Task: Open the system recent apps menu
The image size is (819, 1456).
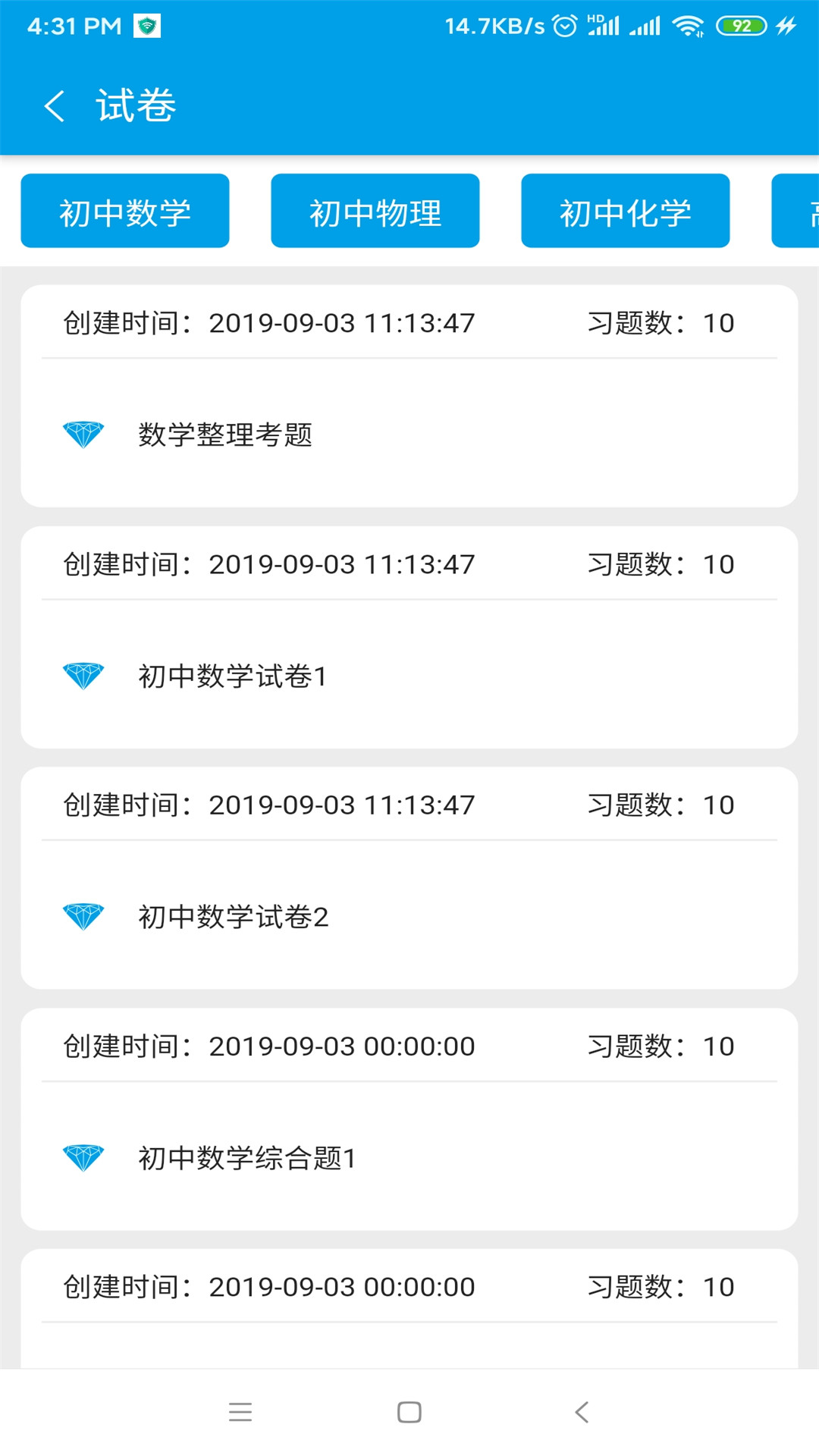Action: 240,1412
